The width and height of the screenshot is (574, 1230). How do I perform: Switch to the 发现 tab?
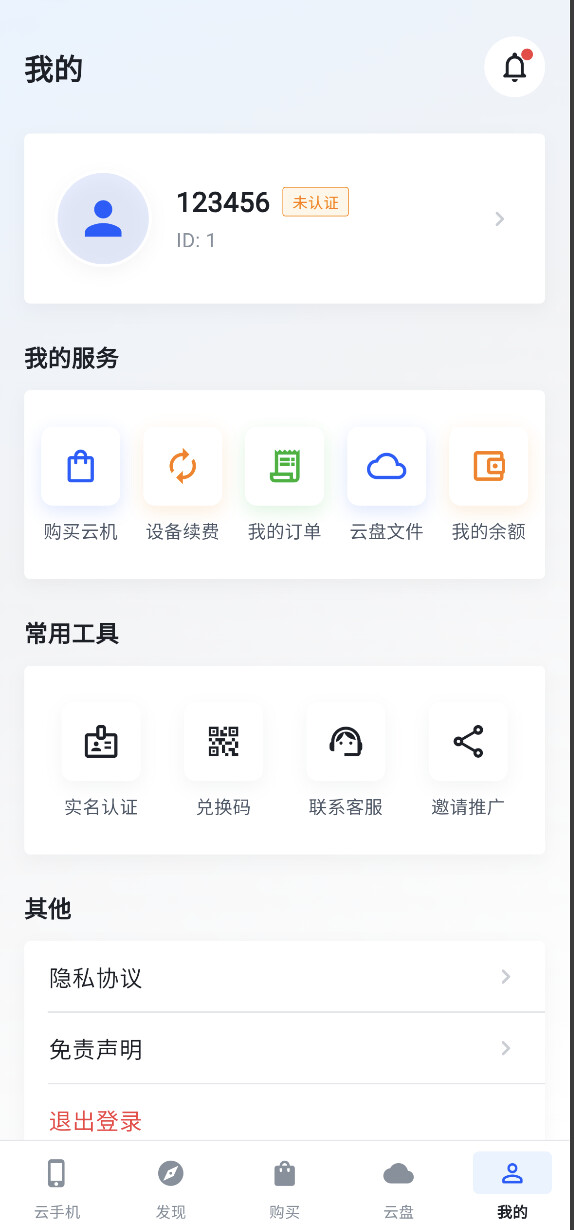[171, 1188]
